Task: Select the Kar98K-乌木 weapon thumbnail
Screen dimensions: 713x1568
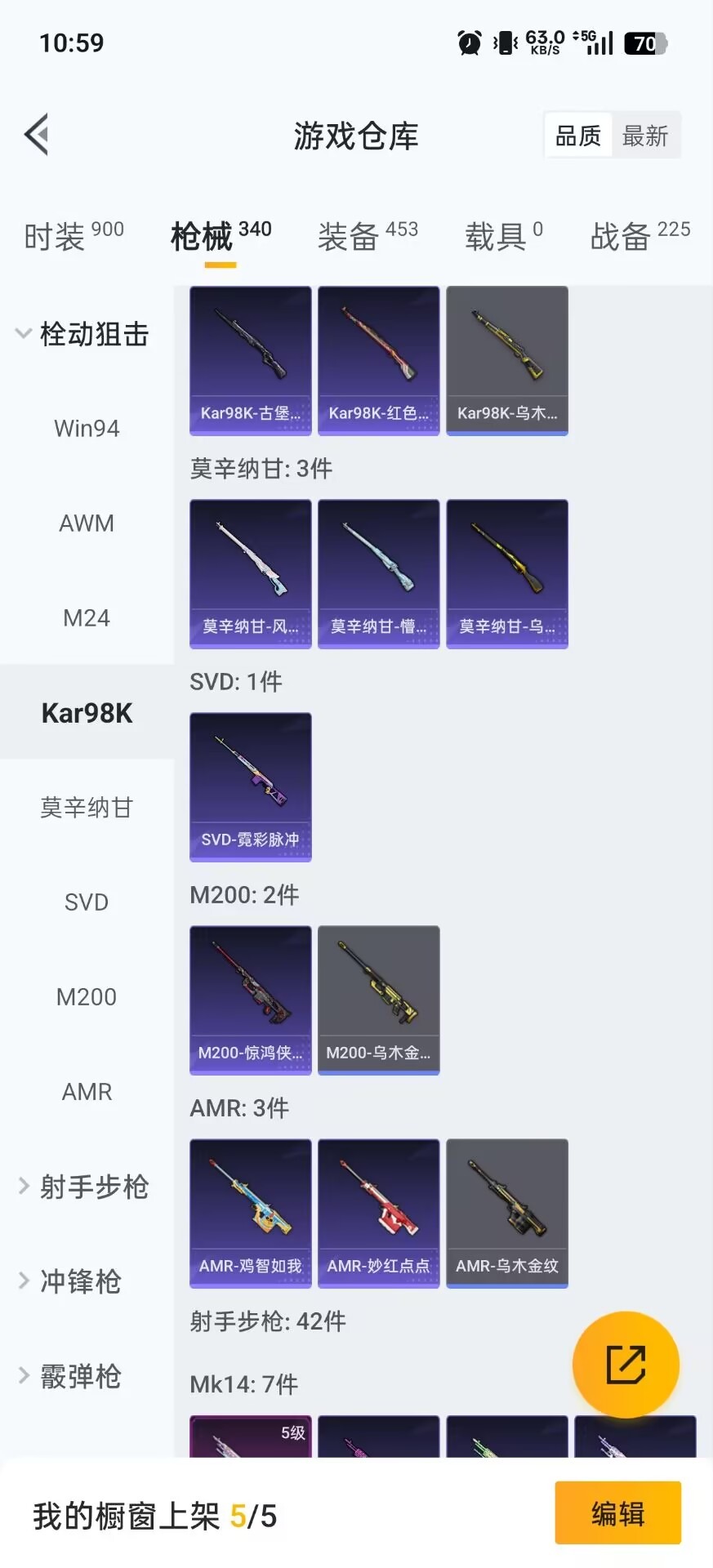Action: coord(506,359)
